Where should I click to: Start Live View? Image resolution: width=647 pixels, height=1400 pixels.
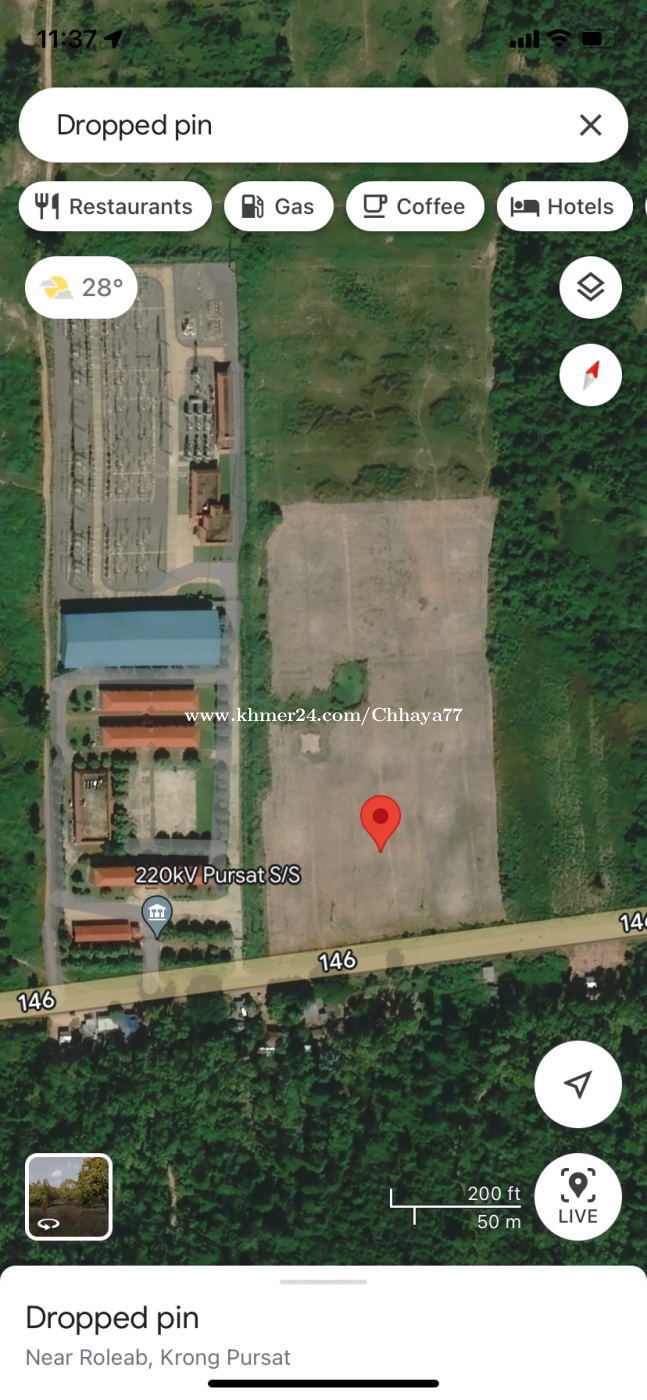pos(578,1197)
